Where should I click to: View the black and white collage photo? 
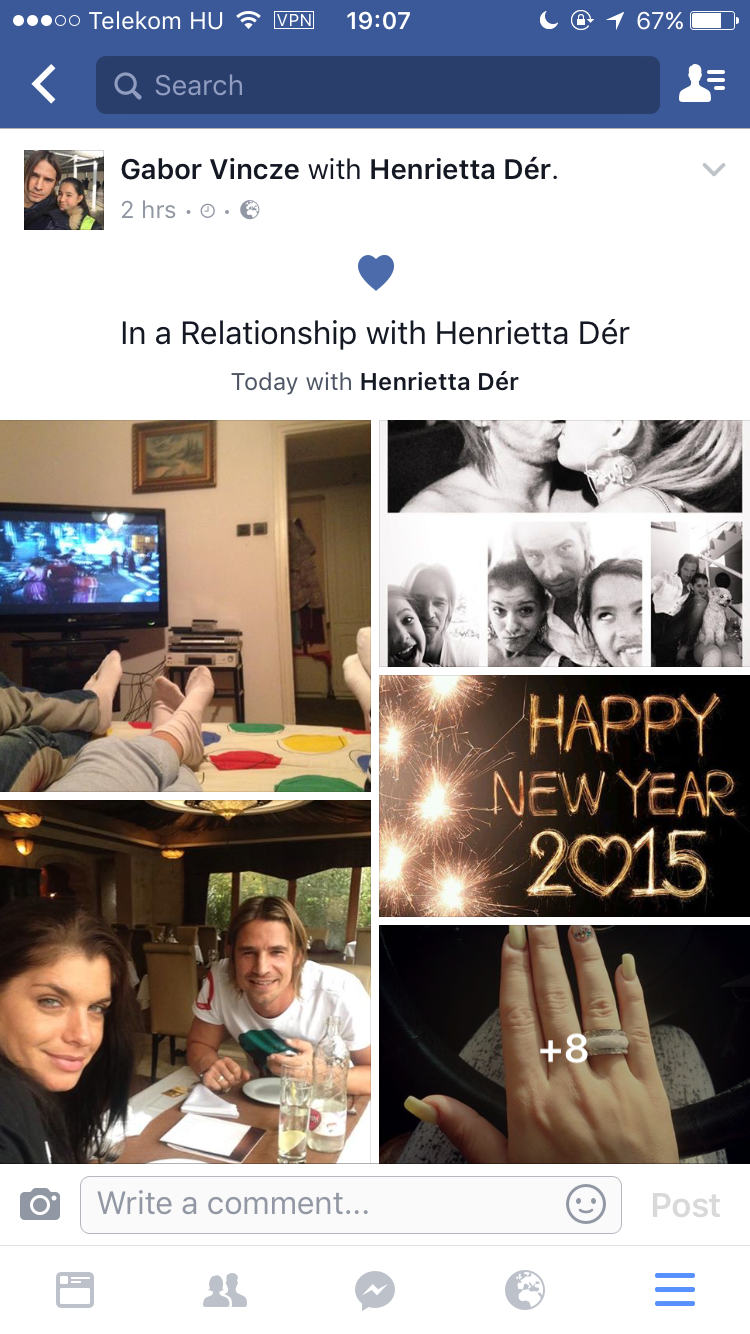point(564,543)
